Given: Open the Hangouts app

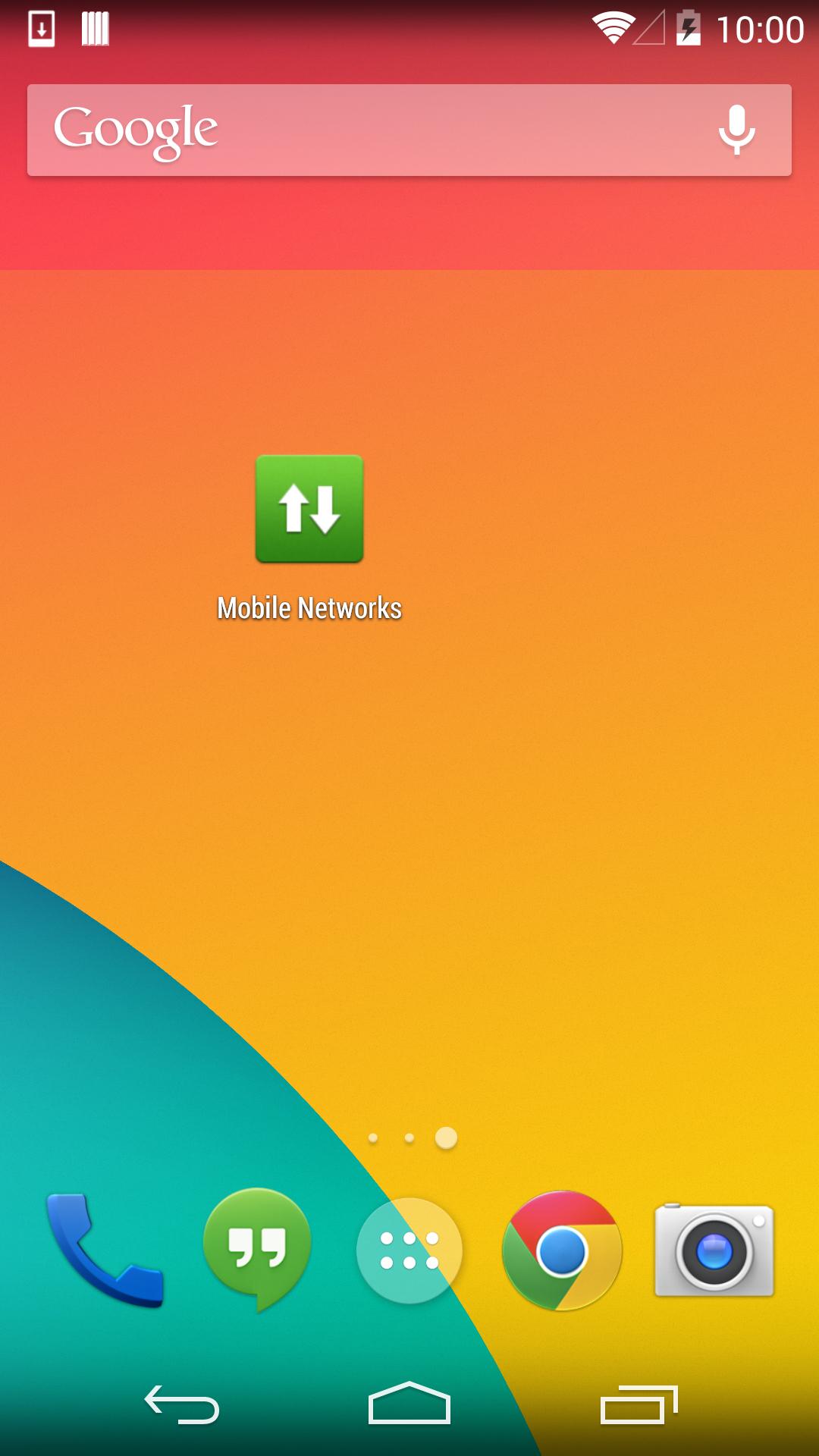Looking at the screenshot, I should 257,1249.
